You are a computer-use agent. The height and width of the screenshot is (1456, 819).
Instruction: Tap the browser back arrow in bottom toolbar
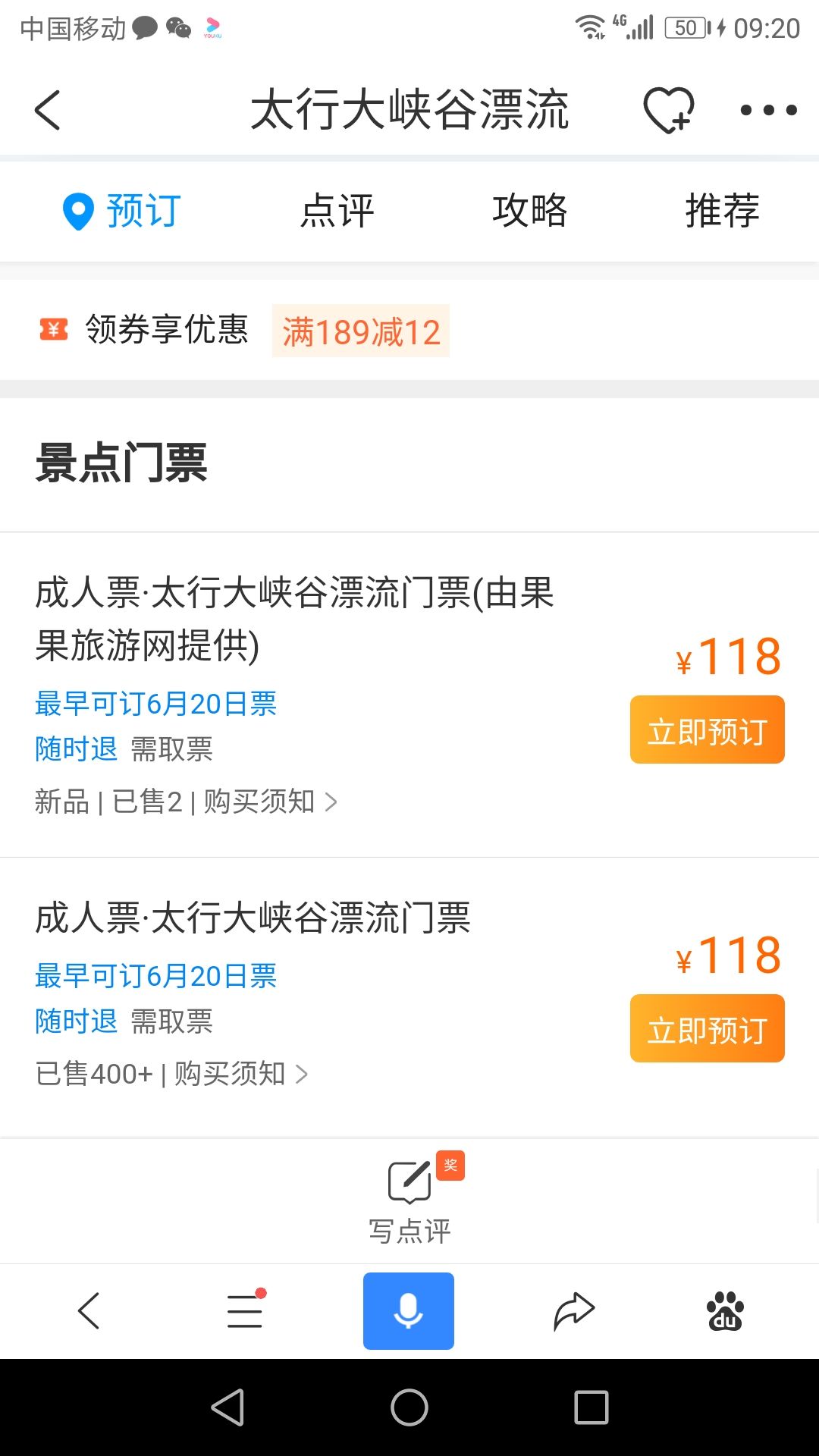pyautogui.click(x=89, y=1310)
